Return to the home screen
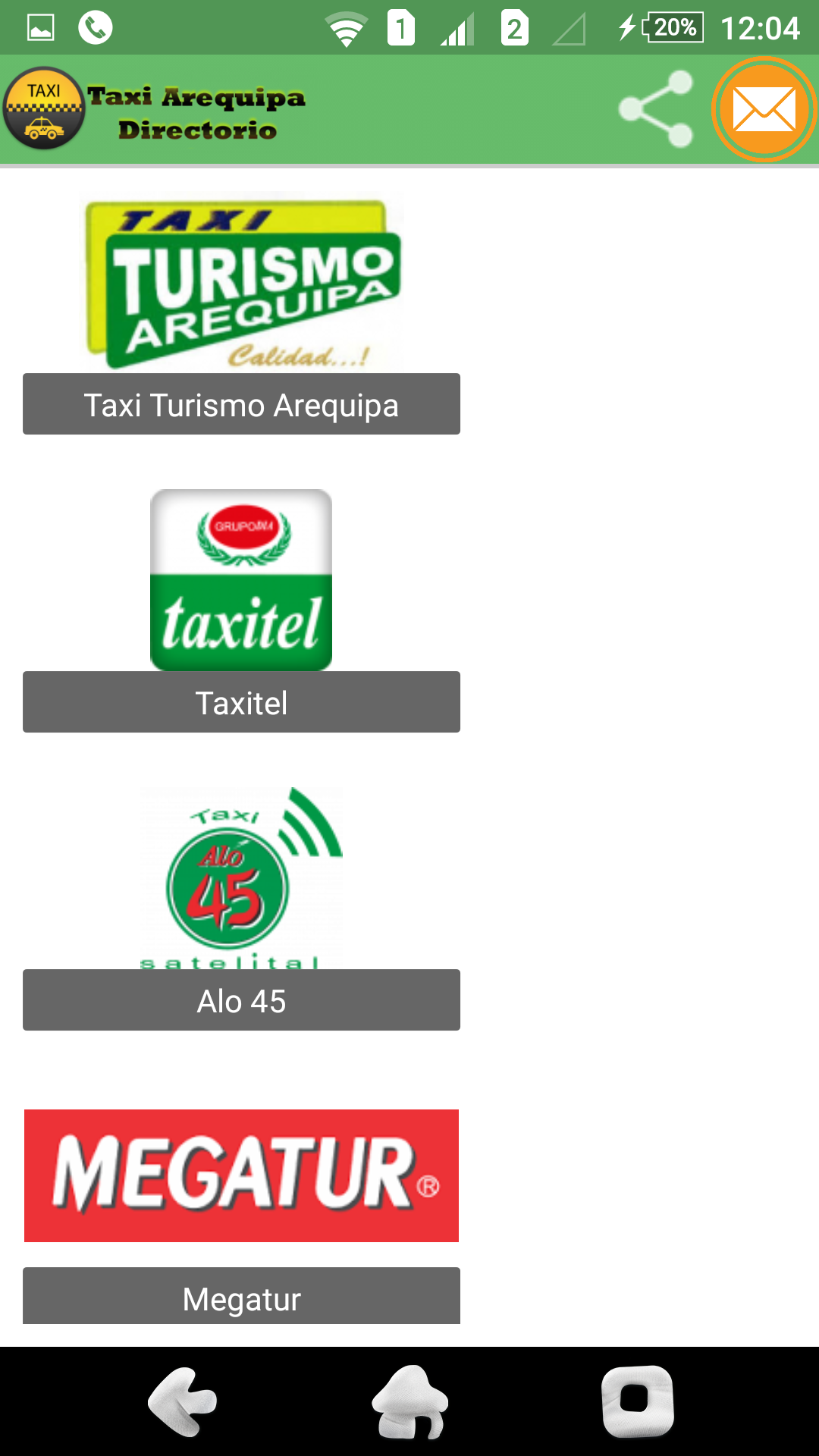This screenshot has height=1456, width=819. point(410,1401)
